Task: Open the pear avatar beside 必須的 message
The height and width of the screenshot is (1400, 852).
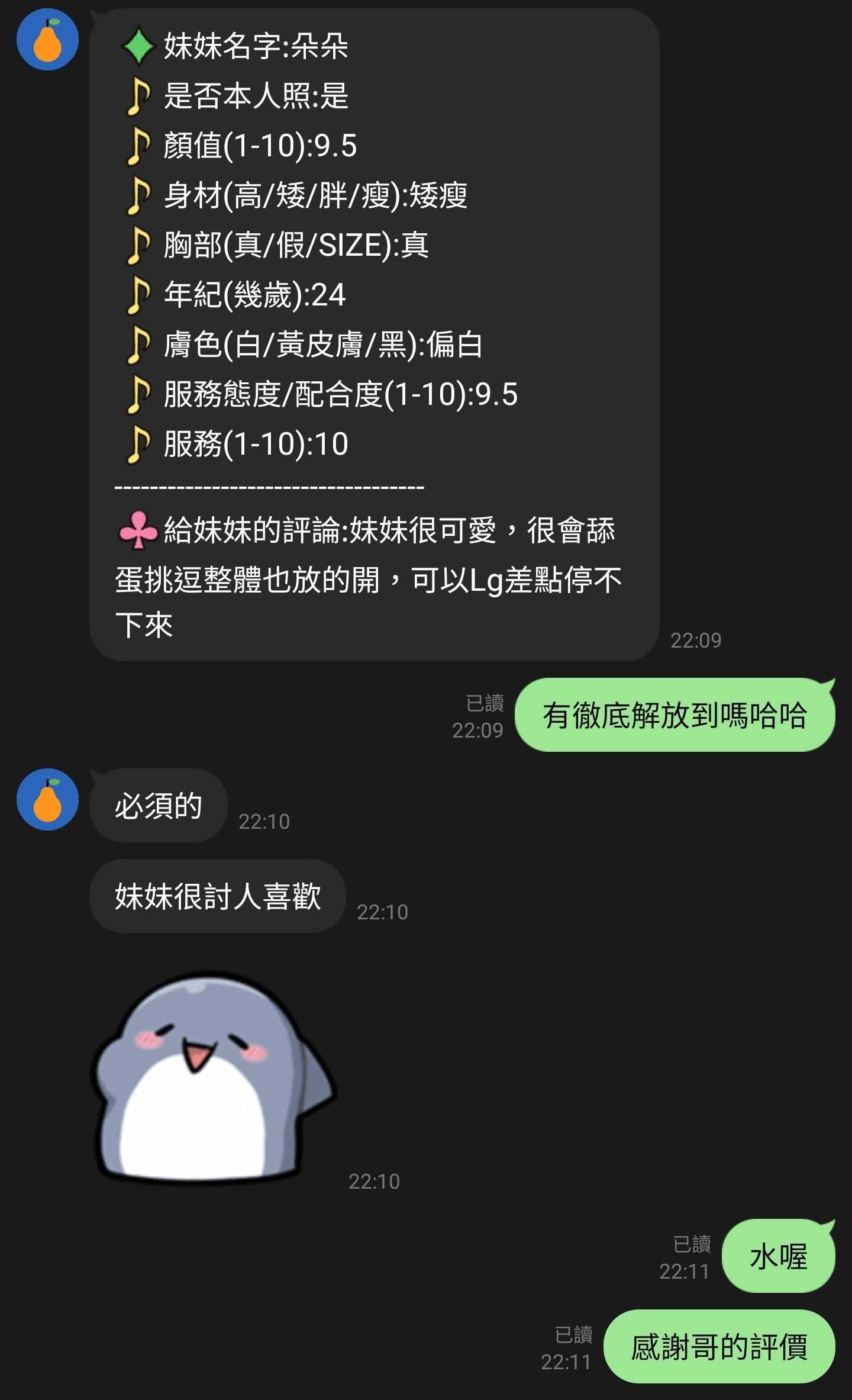Action: (x=47, y=799)
